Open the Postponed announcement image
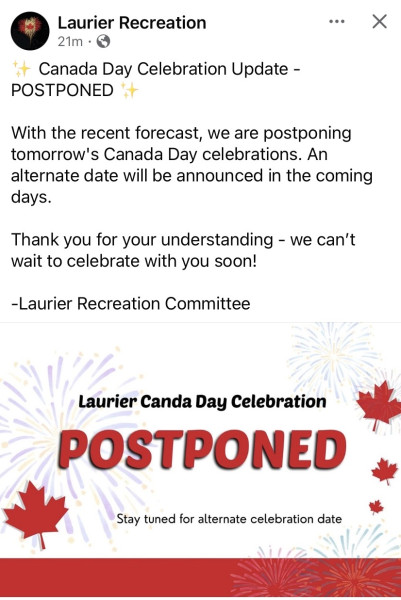This screenshot has height=600, width=401. coord(200,460)
